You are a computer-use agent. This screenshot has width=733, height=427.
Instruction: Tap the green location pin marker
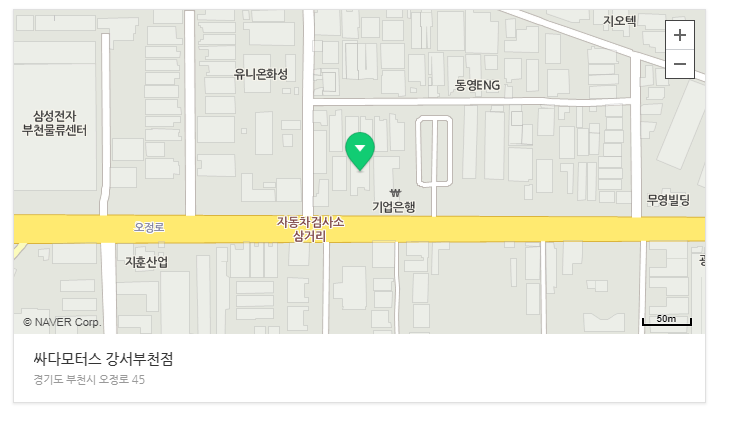[x=360, y=150]
